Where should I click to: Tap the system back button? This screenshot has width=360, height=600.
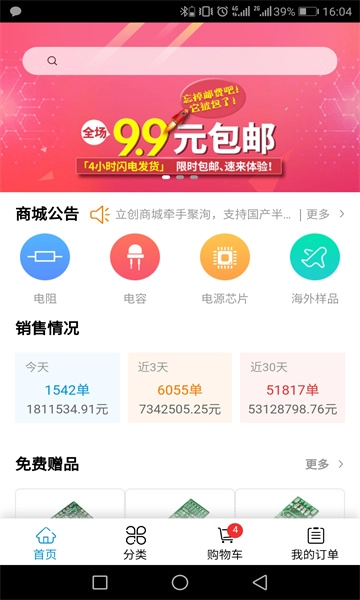[x=261, y=582]
